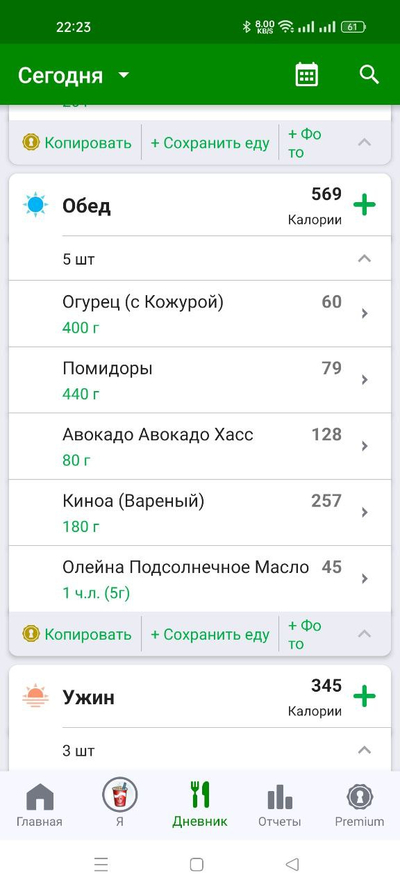Collapse the Ужин 3 шт list

pos(365,751)
